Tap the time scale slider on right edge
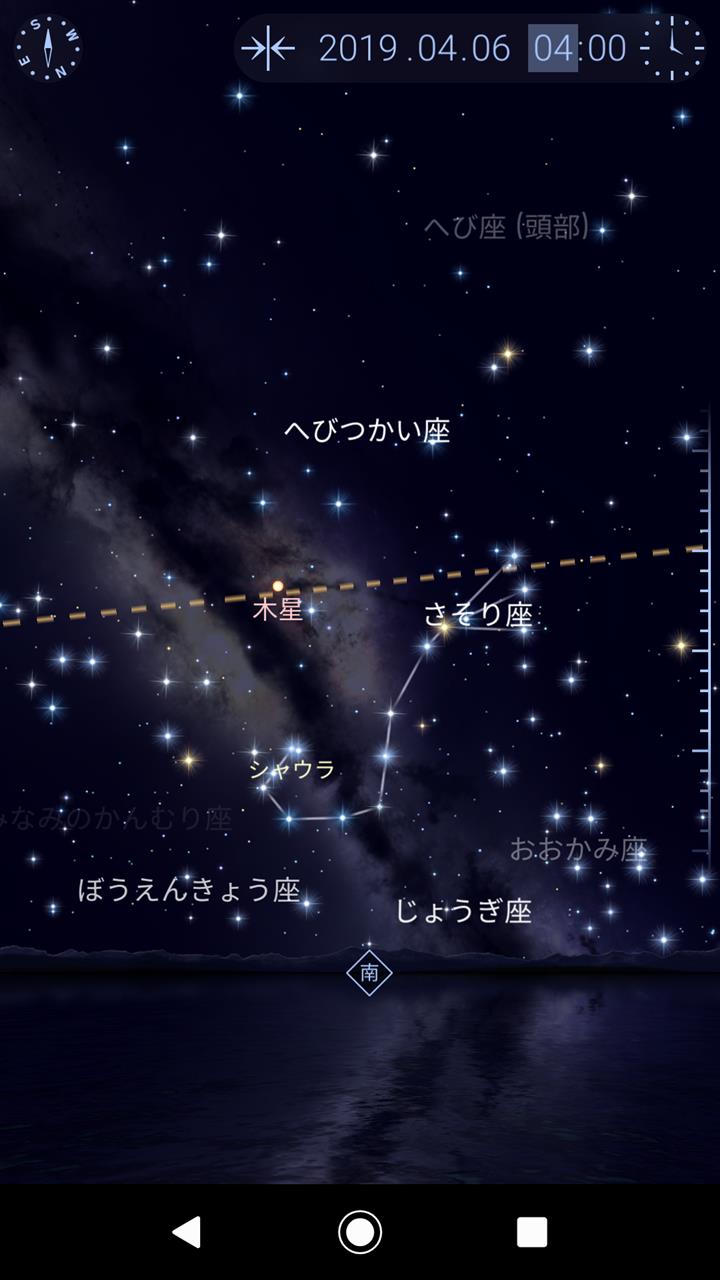 704,640
